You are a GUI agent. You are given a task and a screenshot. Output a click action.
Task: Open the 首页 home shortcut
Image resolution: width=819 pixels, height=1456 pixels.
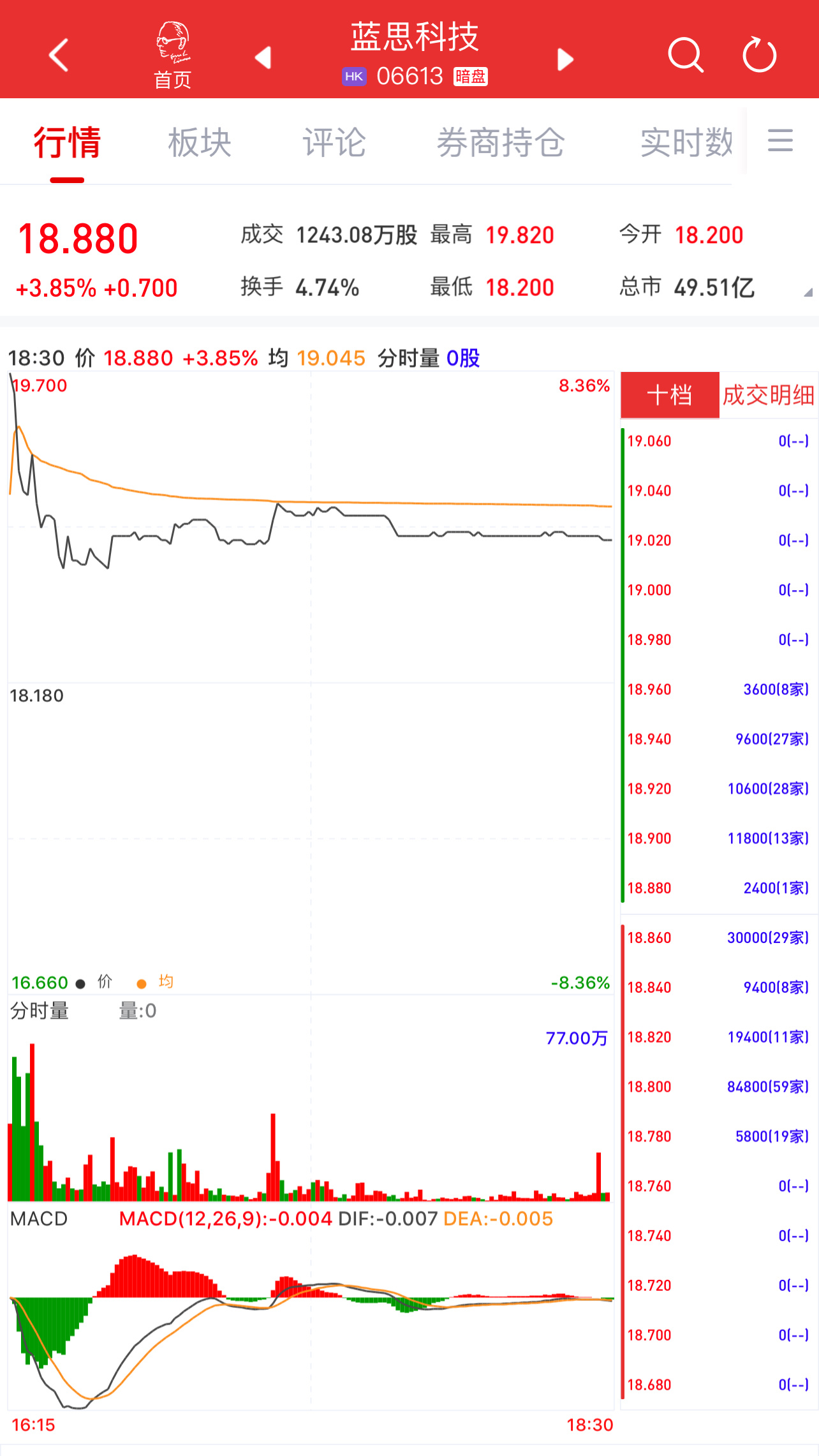[172, 56]
